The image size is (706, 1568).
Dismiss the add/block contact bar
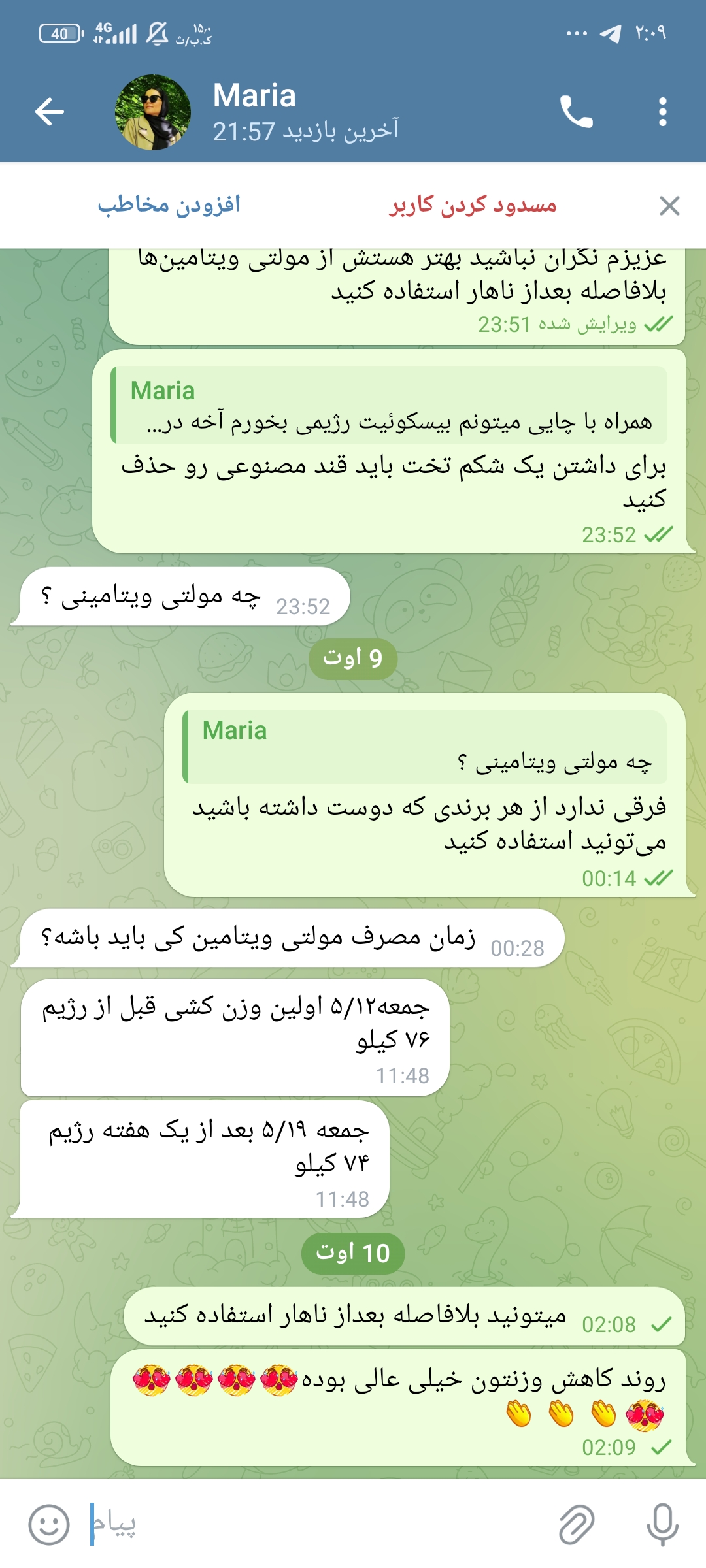pos(669,206)
